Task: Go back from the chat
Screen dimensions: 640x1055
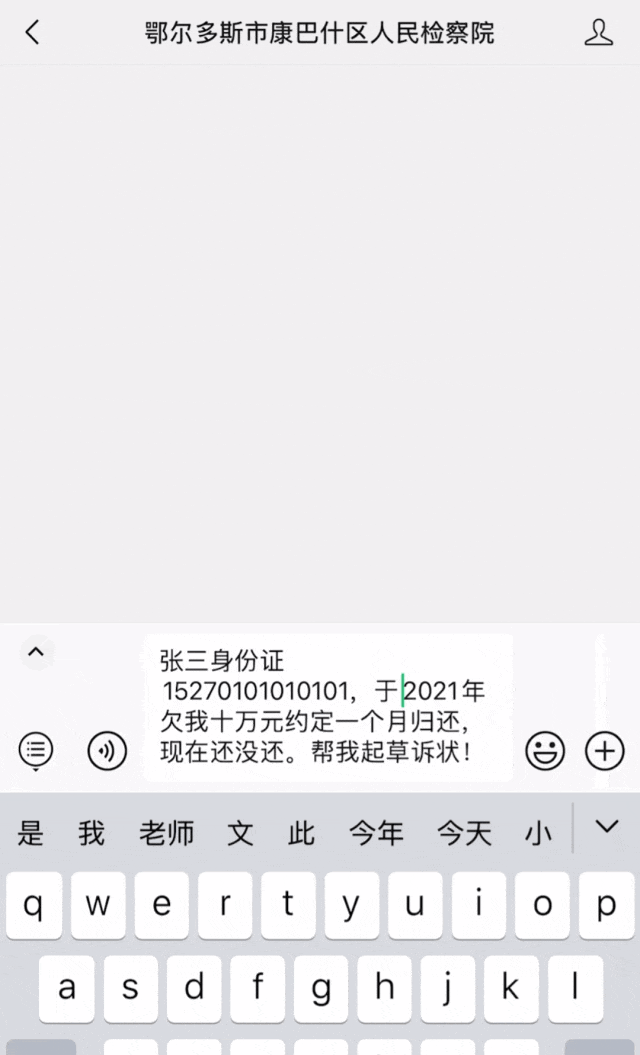Action: 33,33
